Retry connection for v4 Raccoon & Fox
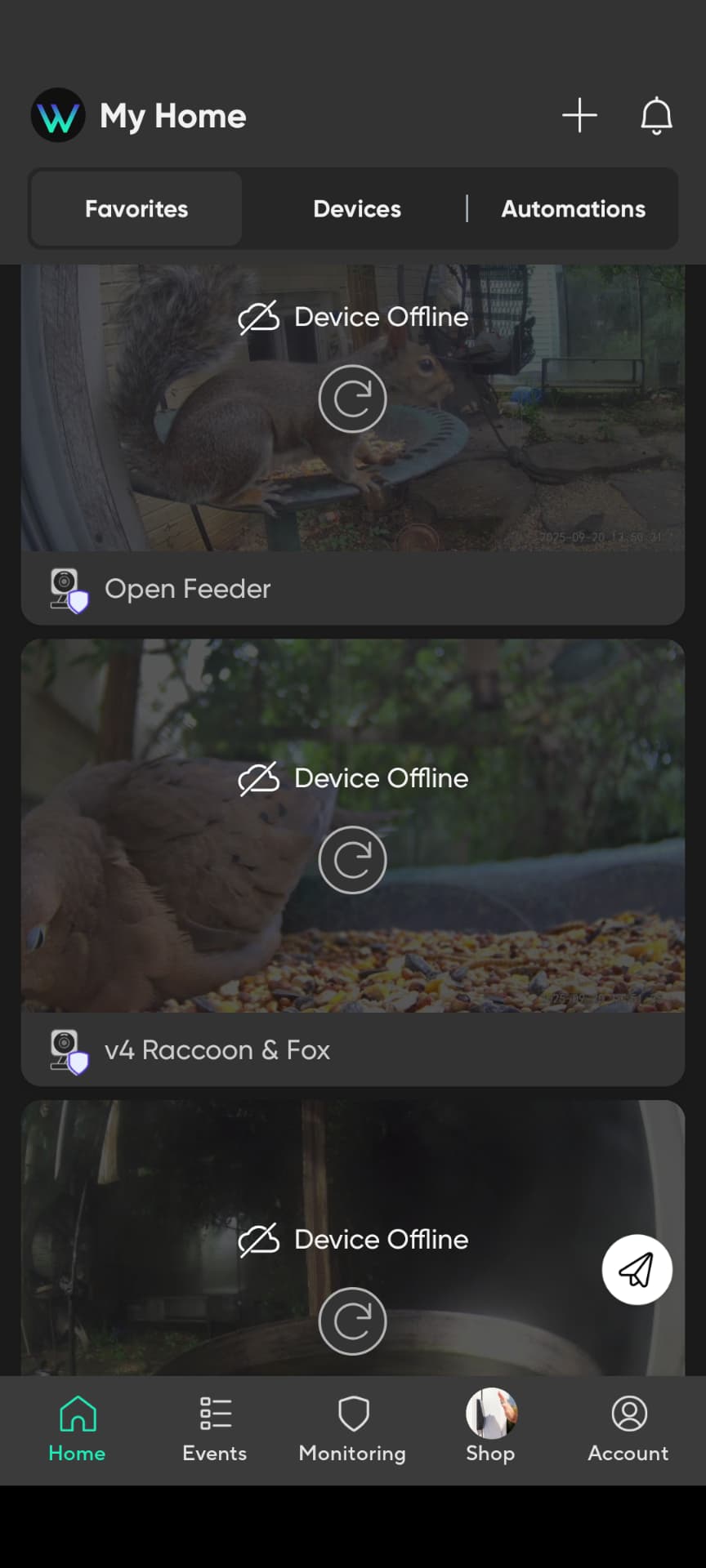Image resolution: width=706 pixels, height=1568 pixels. [352, 860]
